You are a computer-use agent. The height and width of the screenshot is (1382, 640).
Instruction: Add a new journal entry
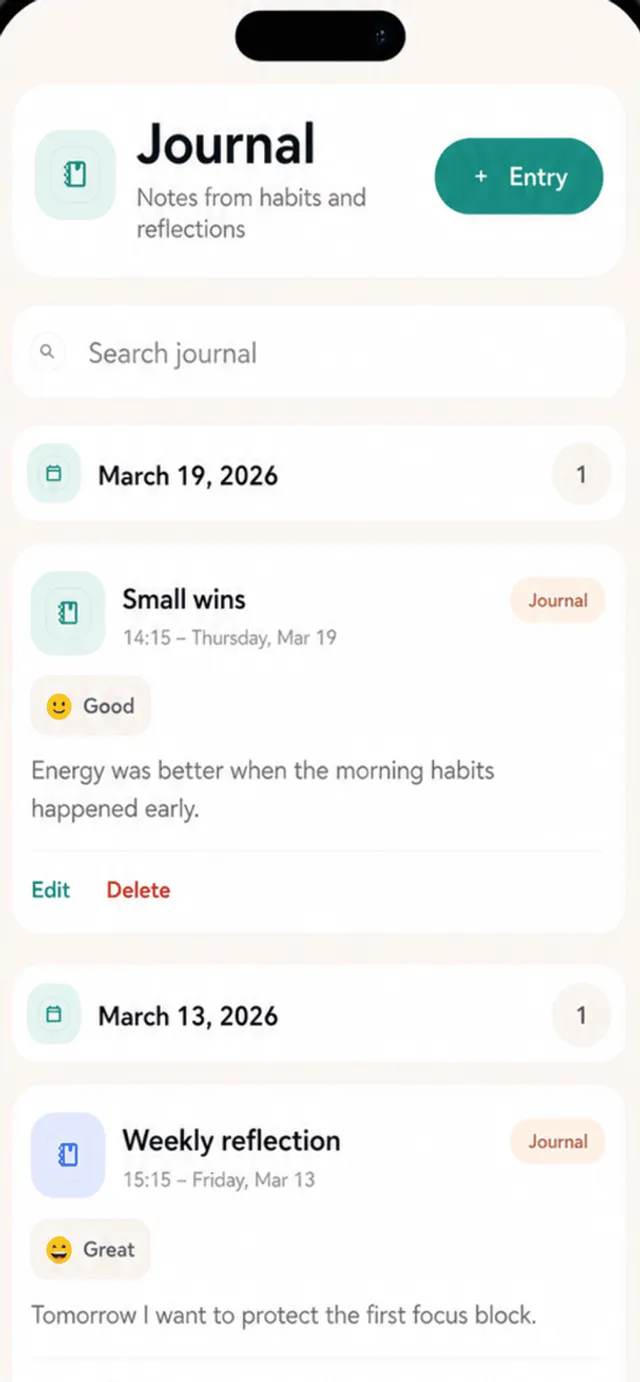tap(518, 177)
